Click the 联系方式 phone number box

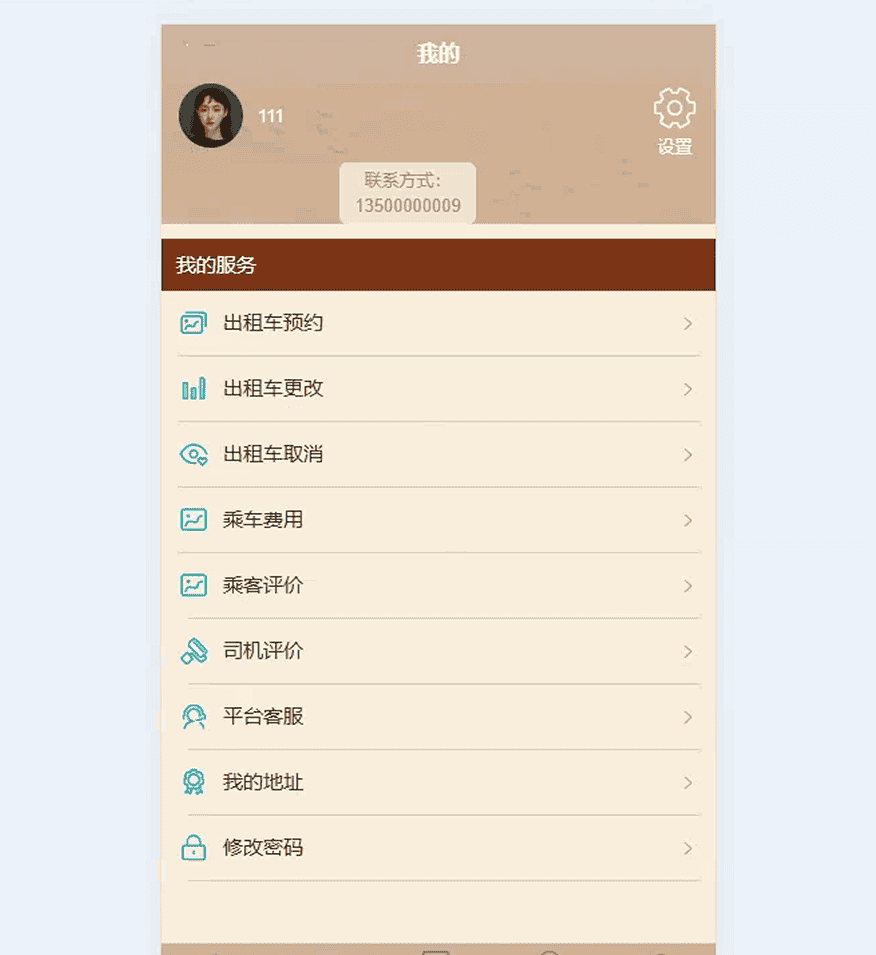(x=407, y=193)
